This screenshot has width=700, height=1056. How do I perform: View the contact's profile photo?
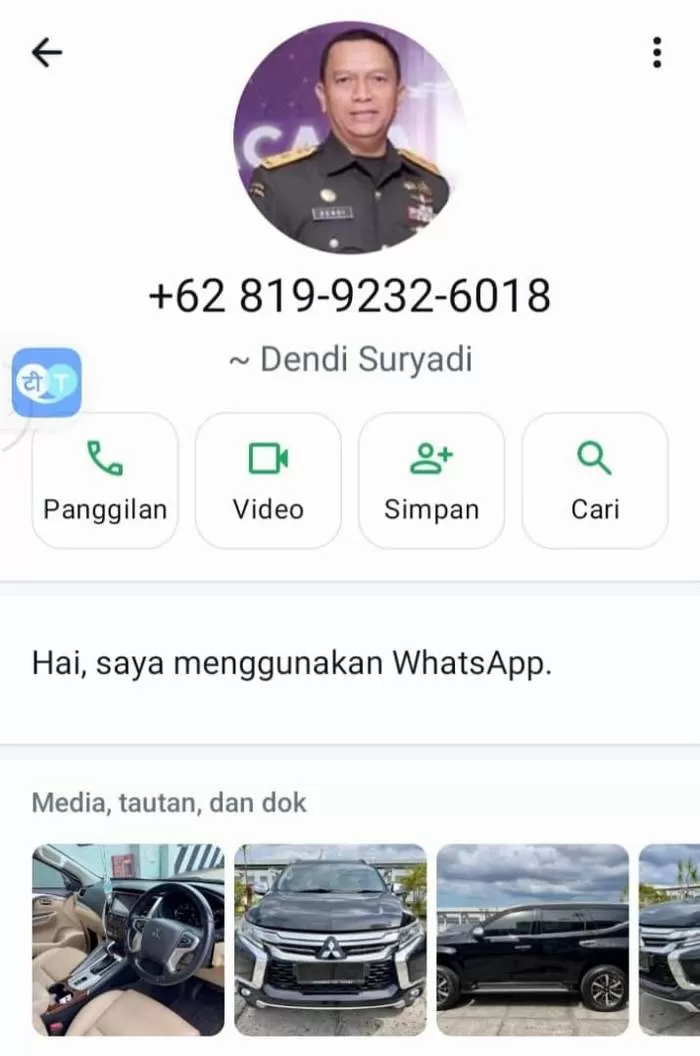[x=350, y=137]
